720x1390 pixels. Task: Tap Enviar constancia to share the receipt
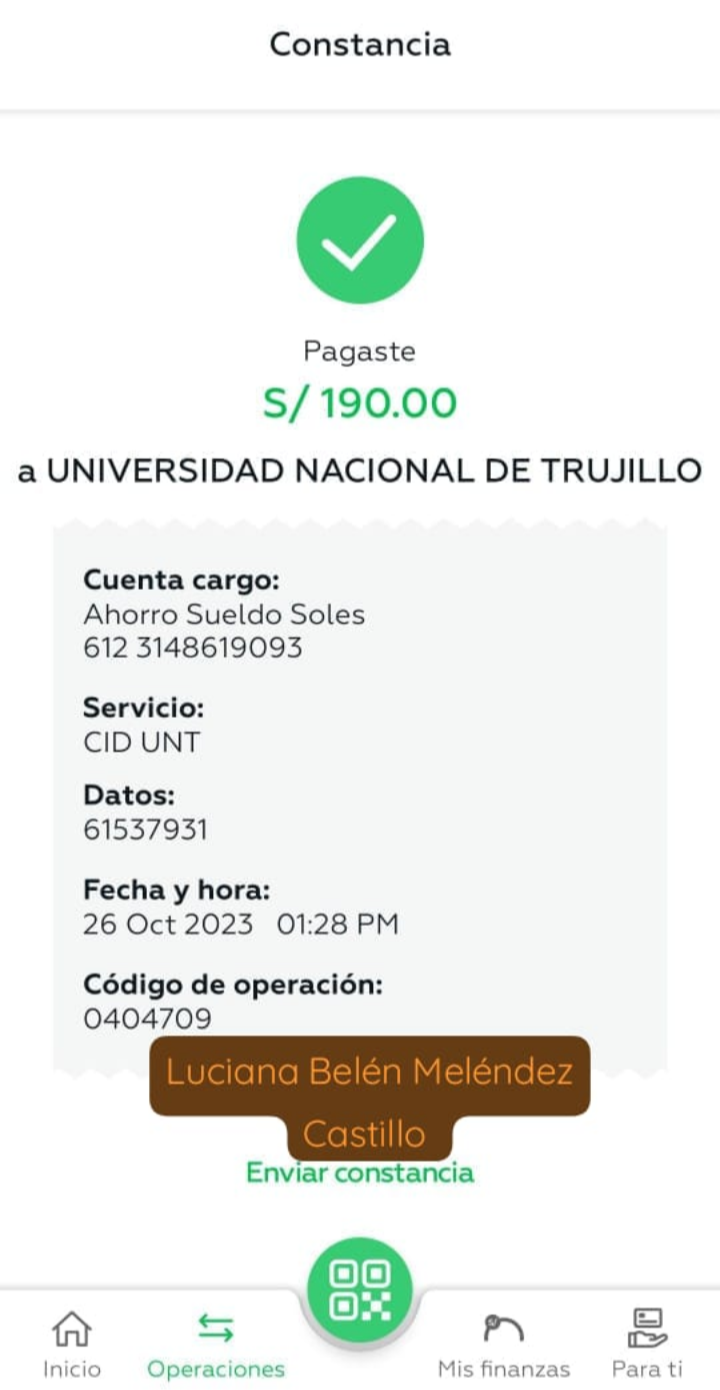tap(360, 1173)
